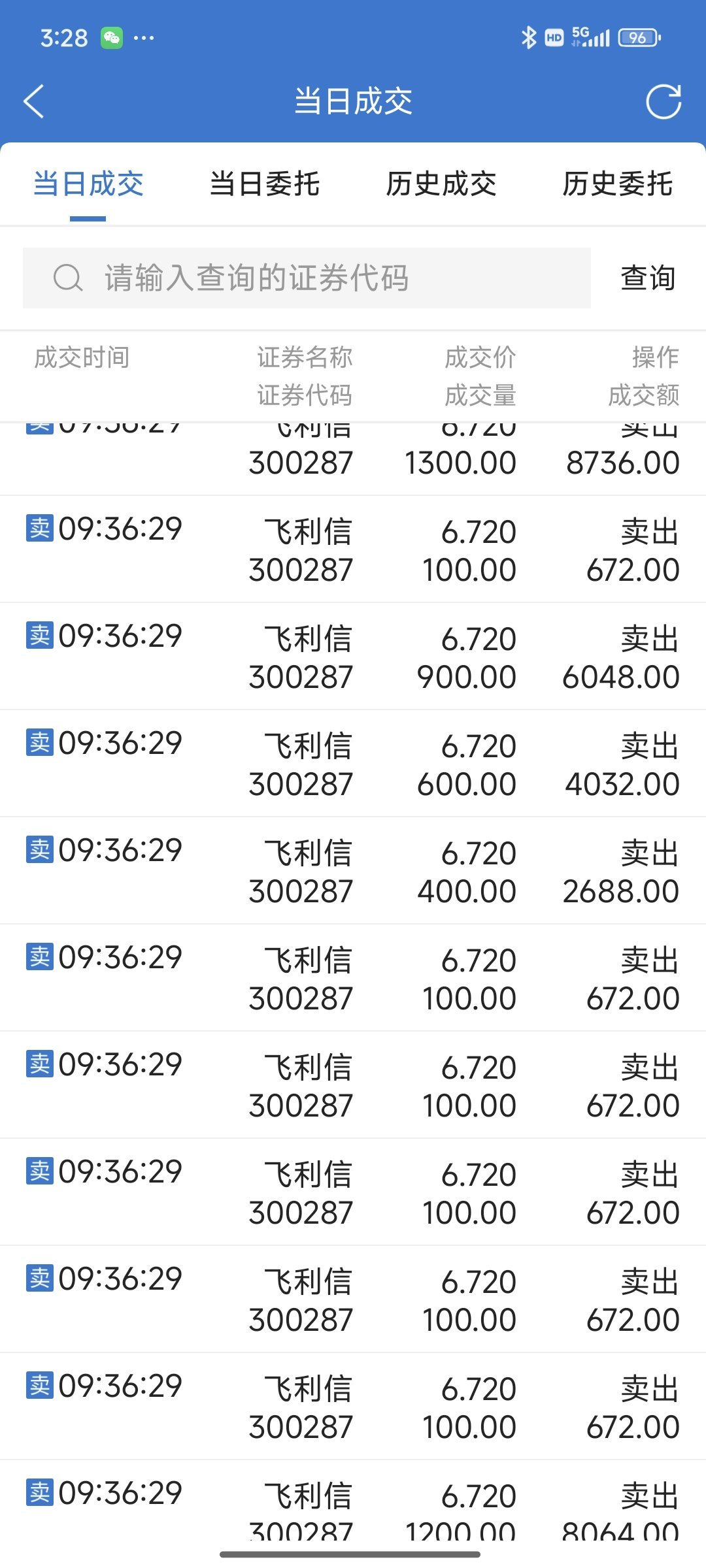Refresh the 当日成交 list
Viewport: 706px width, 1568px height.
pos(663,102)
